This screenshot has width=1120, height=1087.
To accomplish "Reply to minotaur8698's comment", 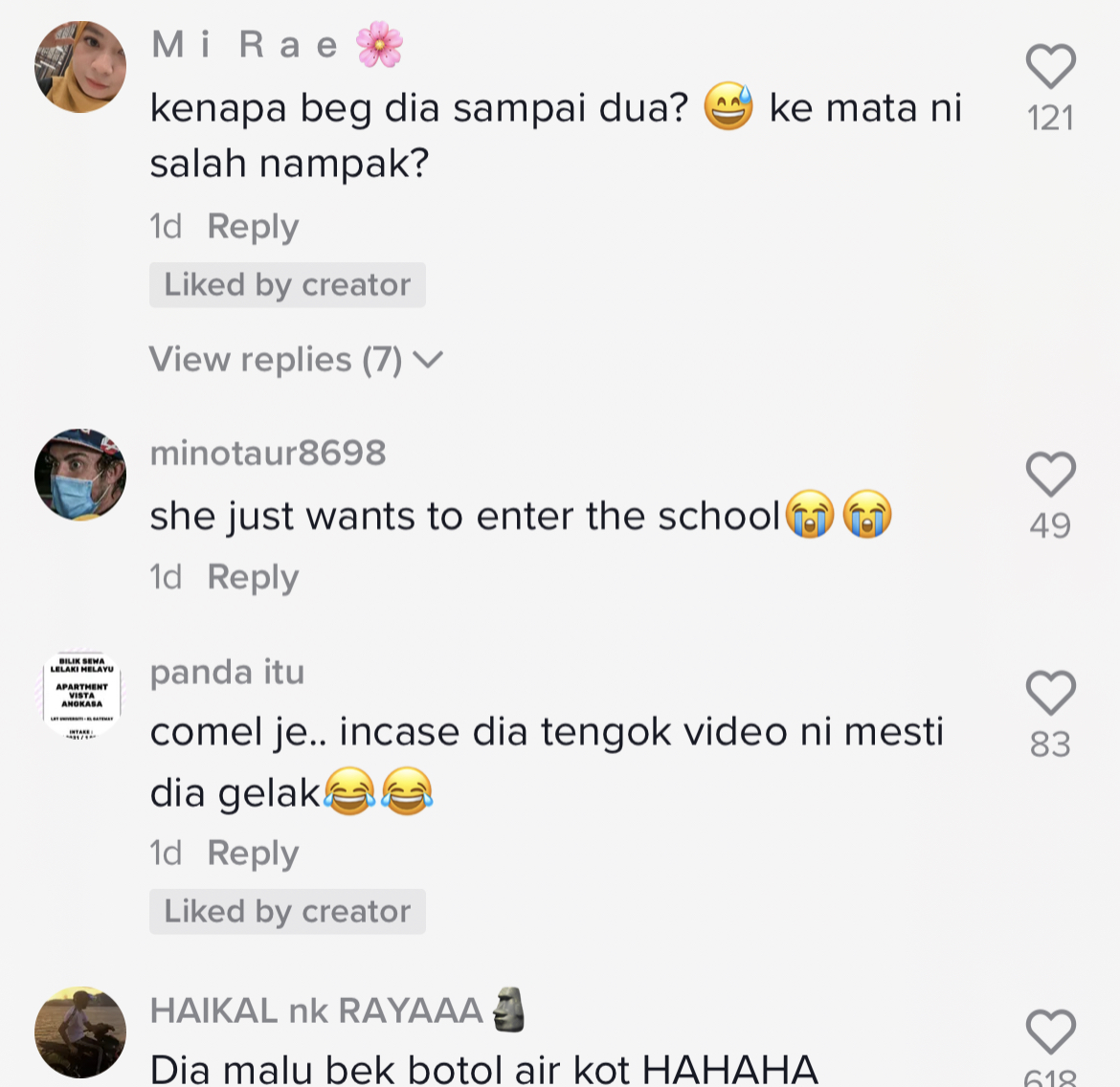I will coord(253,577).
